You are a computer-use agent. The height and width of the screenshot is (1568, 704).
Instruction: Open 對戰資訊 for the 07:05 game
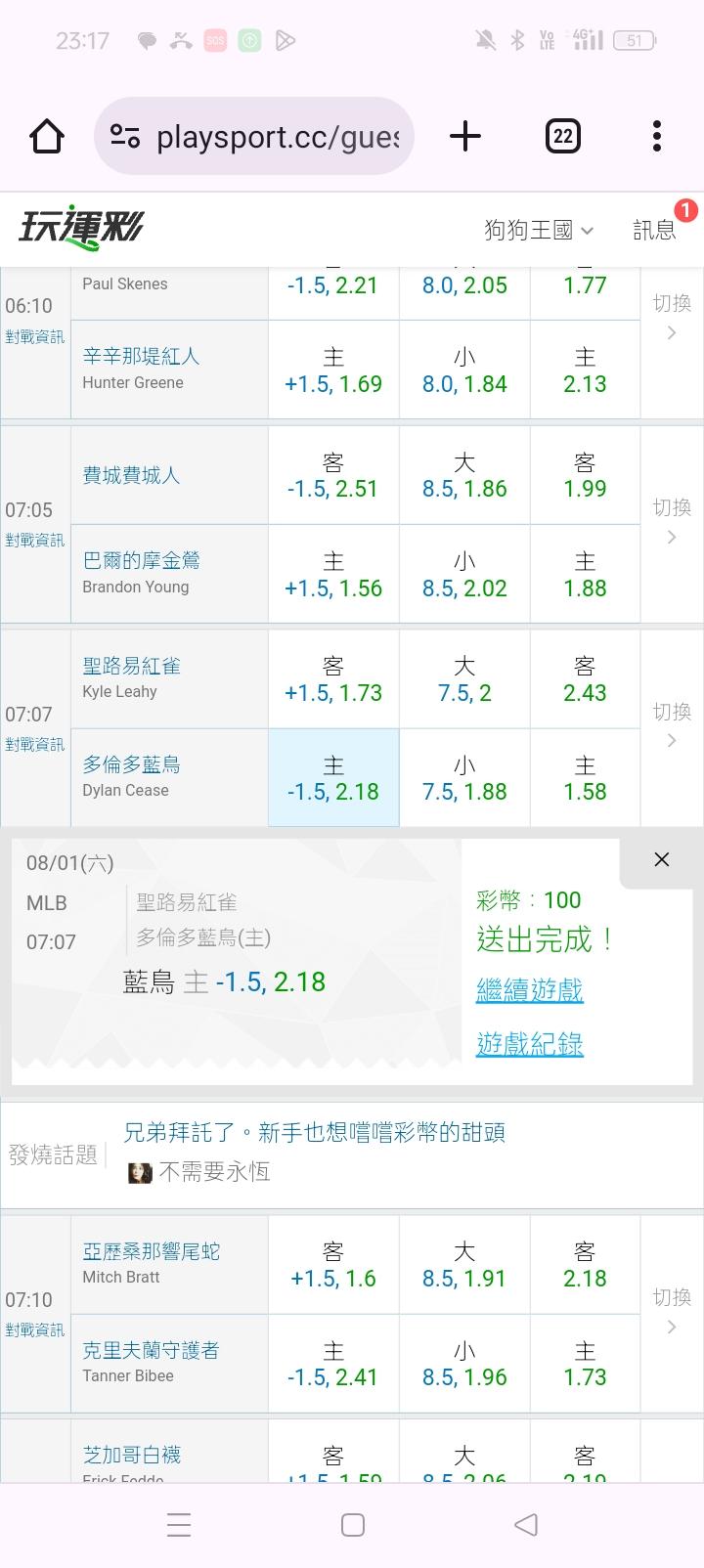(35, 540)
